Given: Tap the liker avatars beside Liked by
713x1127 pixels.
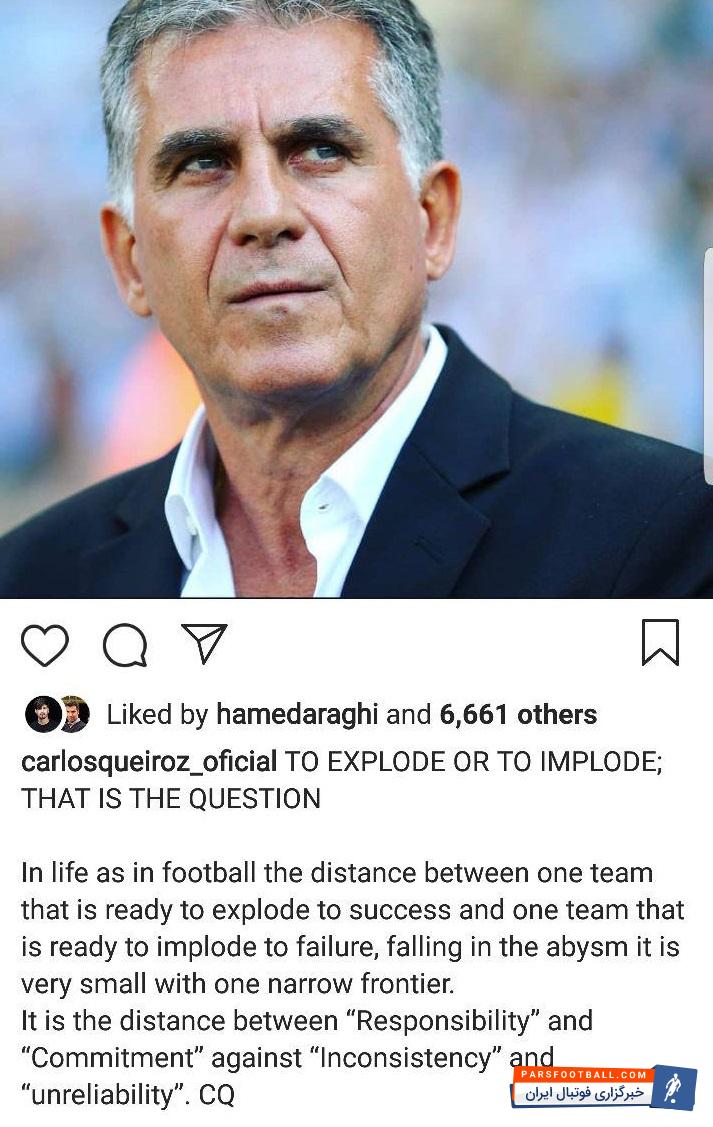Looking at the screenshot, I should (58, 714).
